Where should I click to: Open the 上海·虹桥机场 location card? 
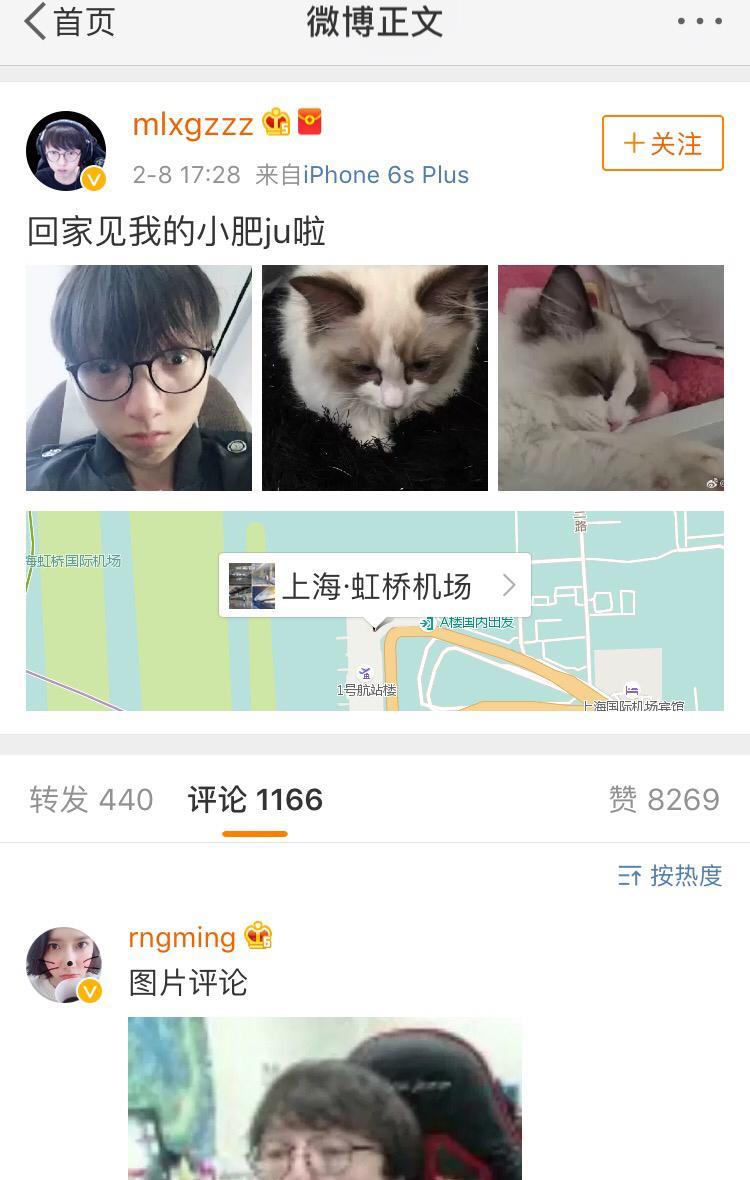375,586
